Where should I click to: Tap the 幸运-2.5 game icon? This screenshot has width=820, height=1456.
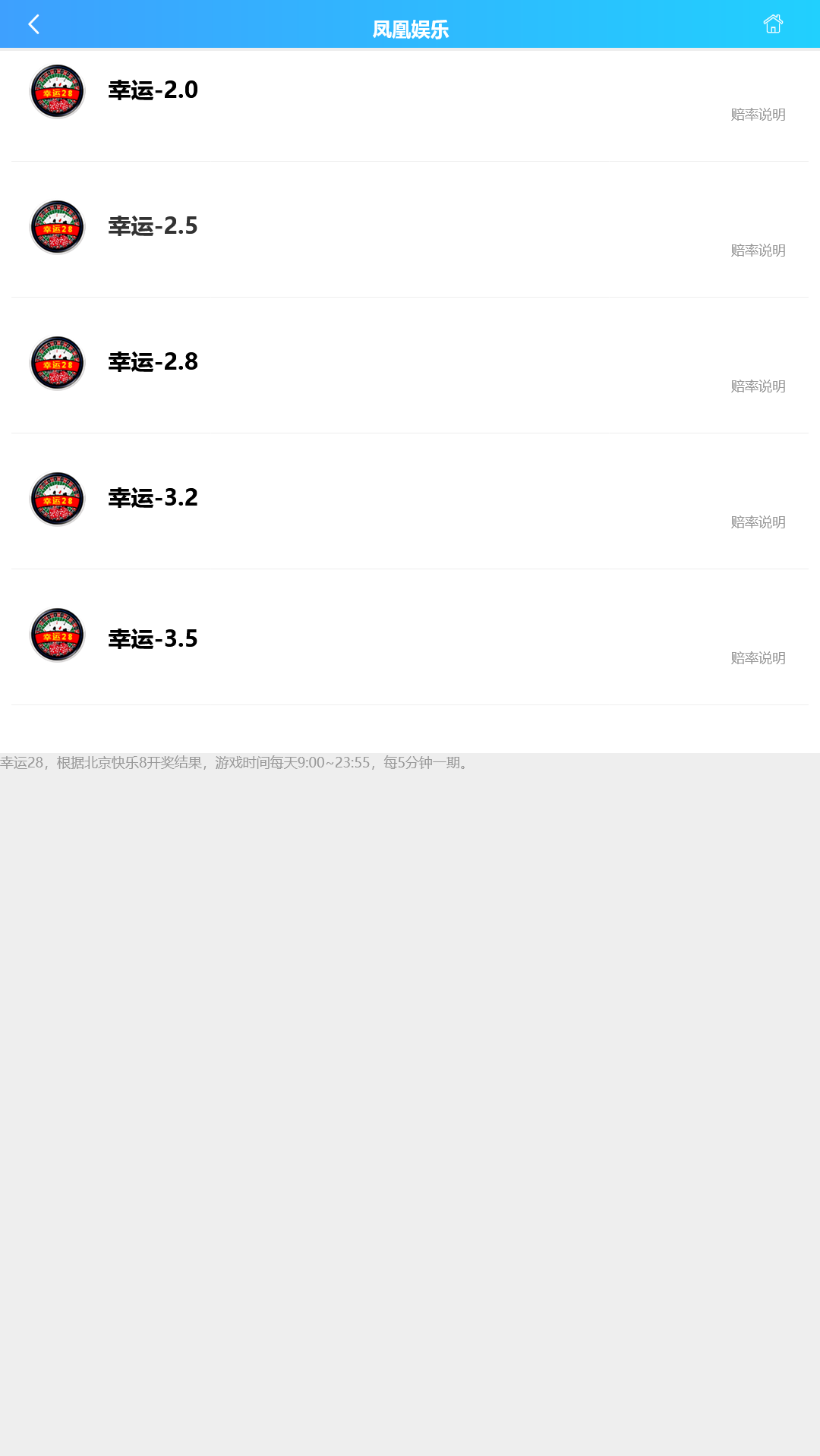[x=56, y=226]
